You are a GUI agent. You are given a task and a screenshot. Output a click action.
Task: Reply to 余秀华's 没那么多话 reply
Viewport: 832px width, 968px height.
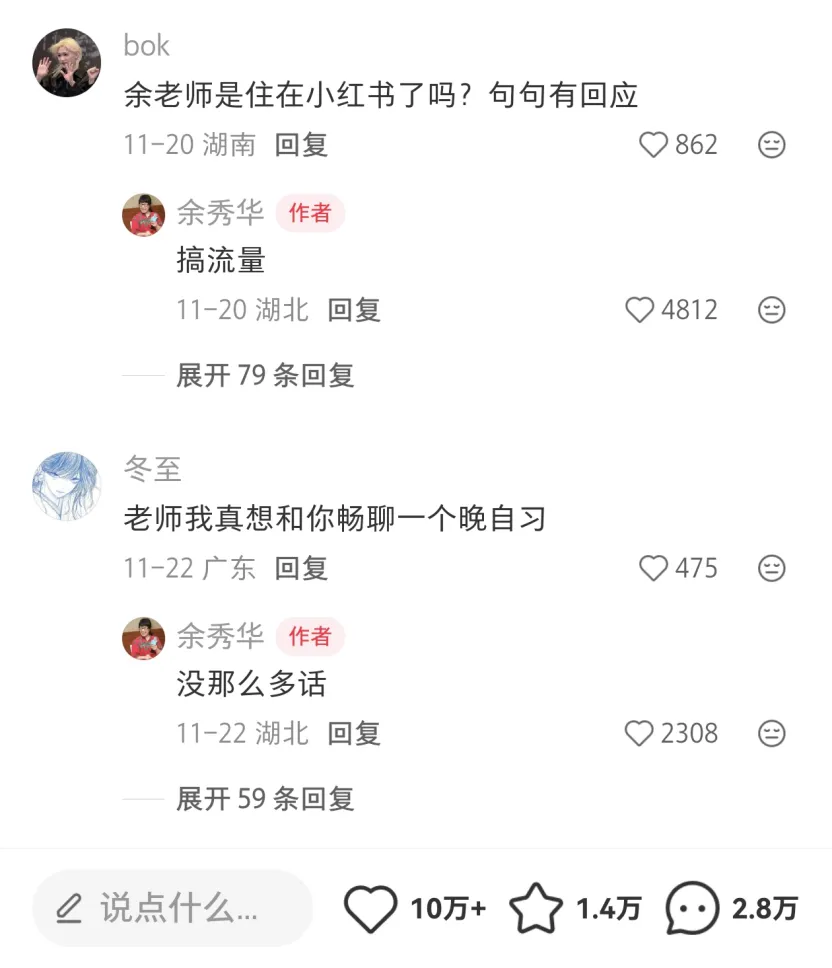(354, 734)
